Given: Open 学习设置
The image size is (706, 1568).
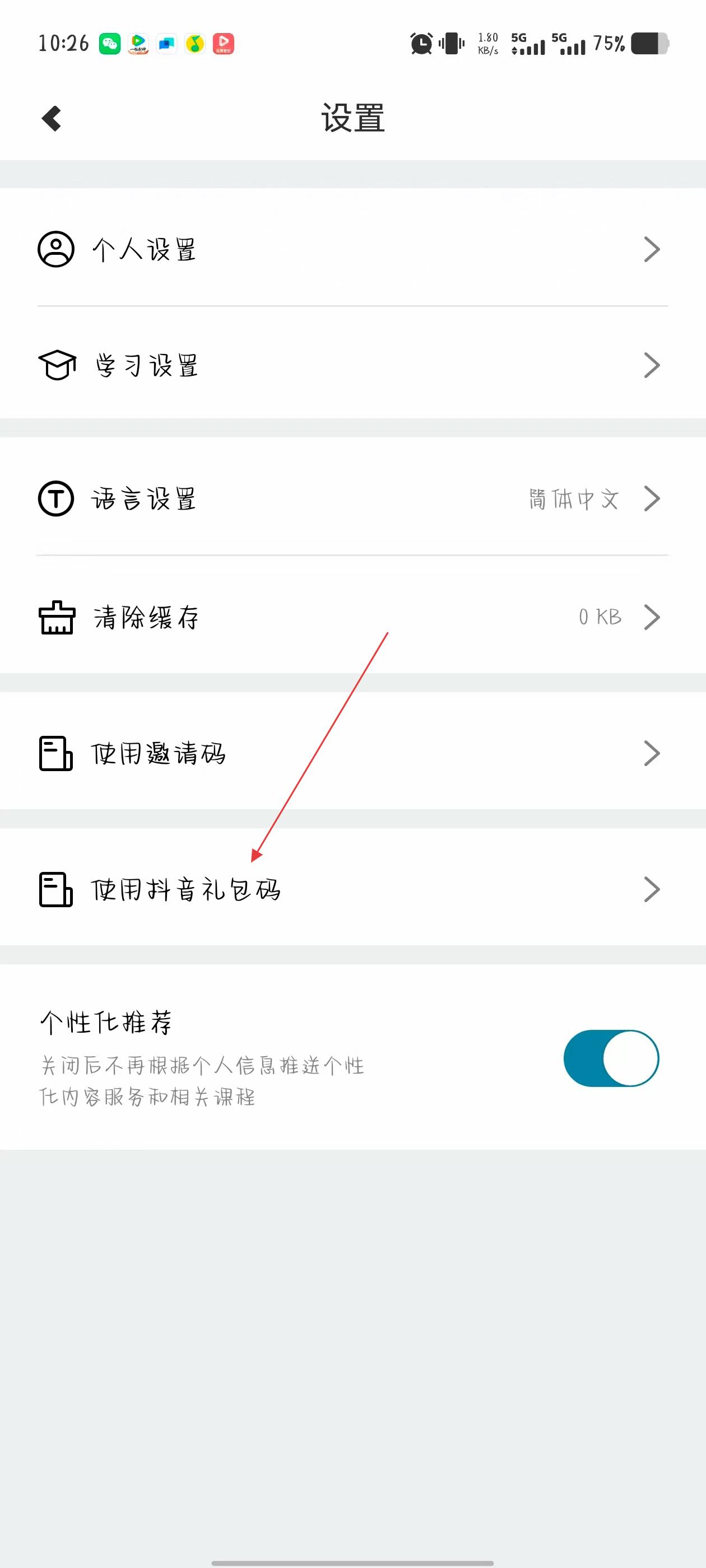Looking at the screenshot, I should coord(352,365).
